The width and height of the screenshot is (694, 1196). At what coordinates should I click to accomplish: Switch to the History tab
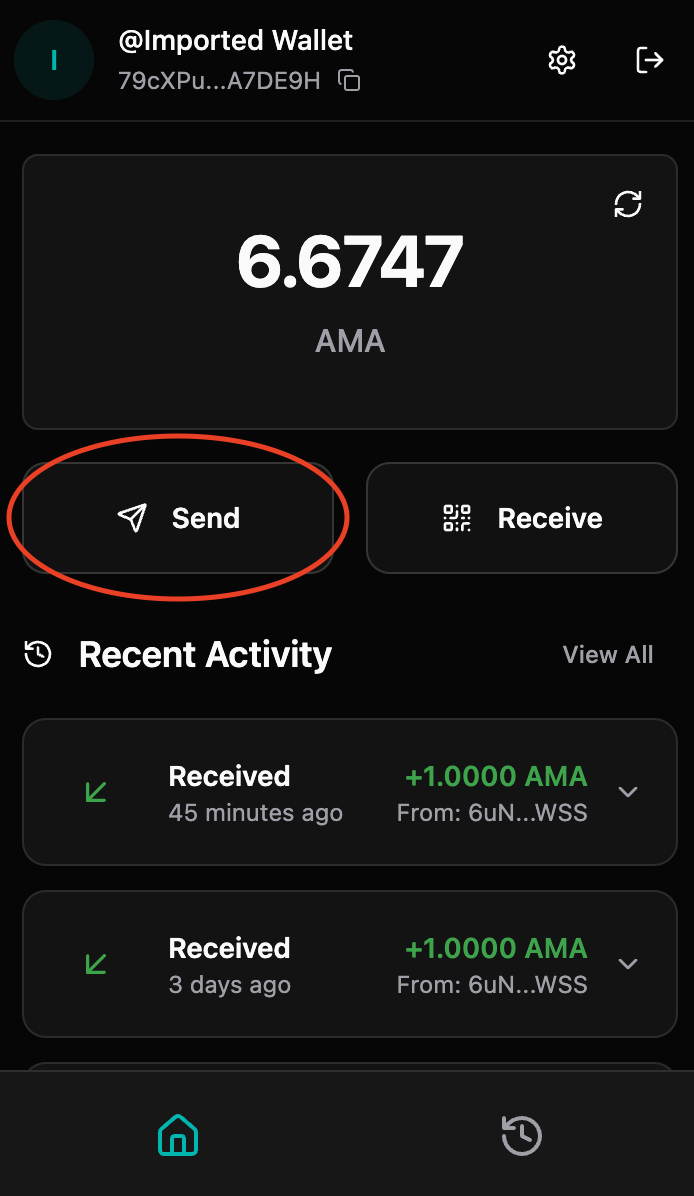[521, 1136]
